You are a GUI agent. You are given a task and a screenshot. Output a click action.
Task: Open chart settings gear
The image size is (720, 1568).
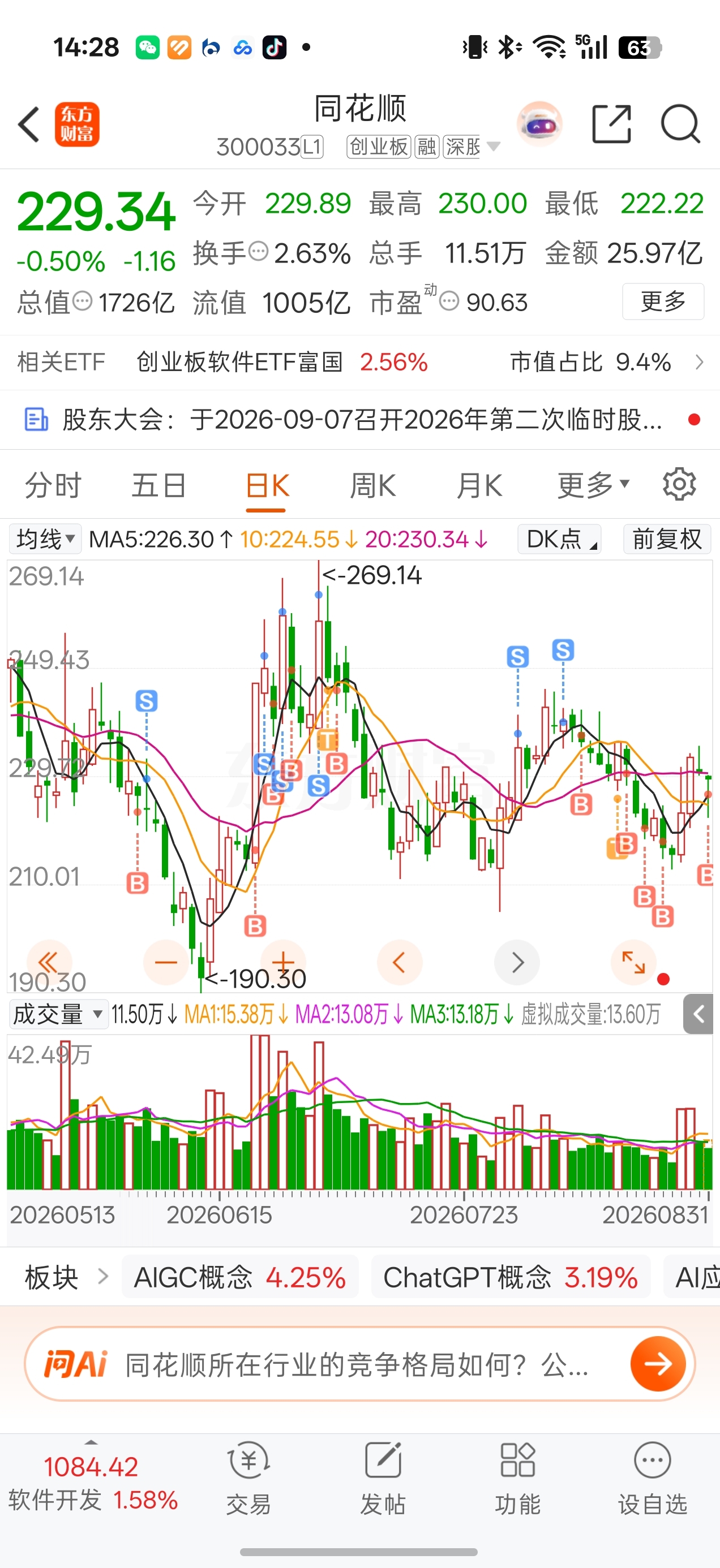[x=679, y=485]
